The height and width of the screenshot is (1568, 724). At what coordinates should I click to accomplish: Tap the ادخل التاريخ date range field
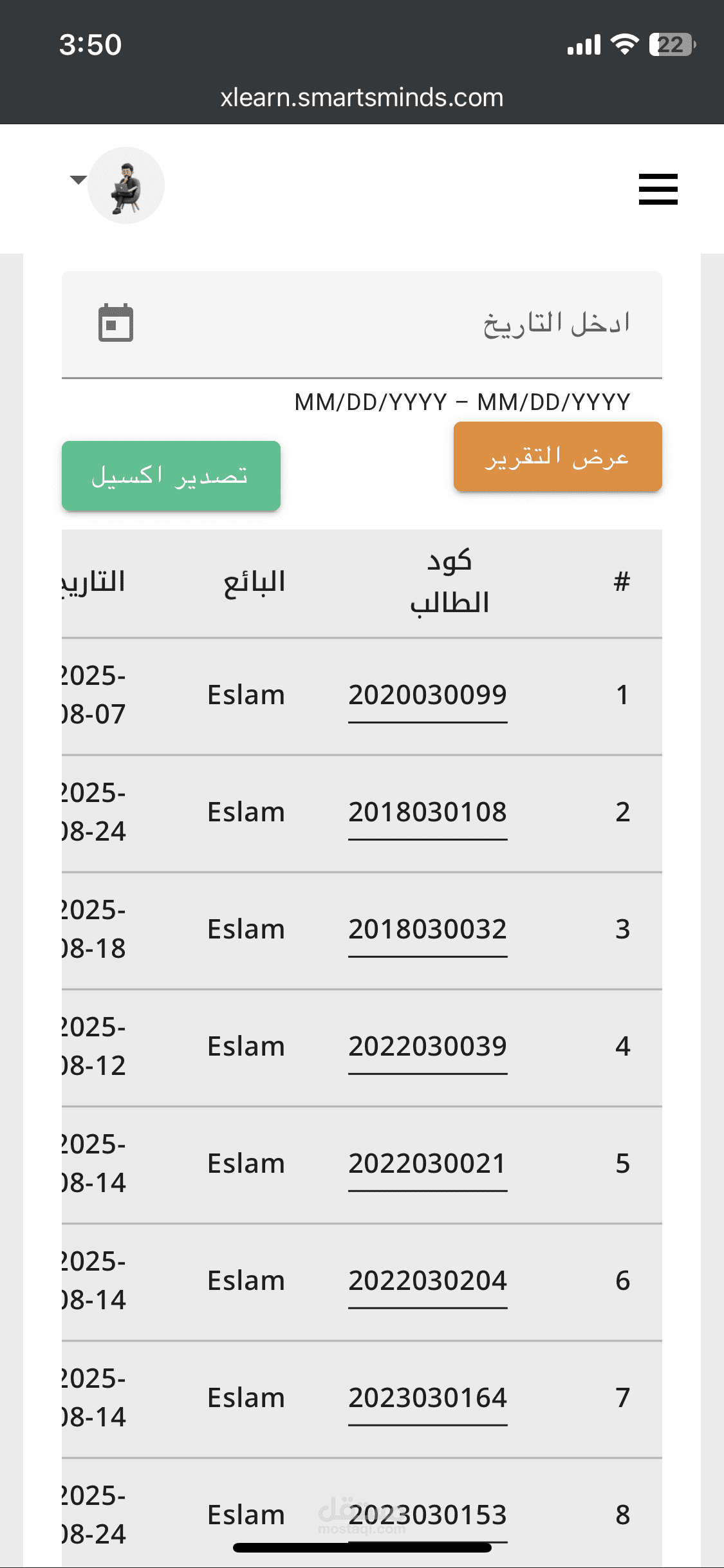[x=362, y=324]
